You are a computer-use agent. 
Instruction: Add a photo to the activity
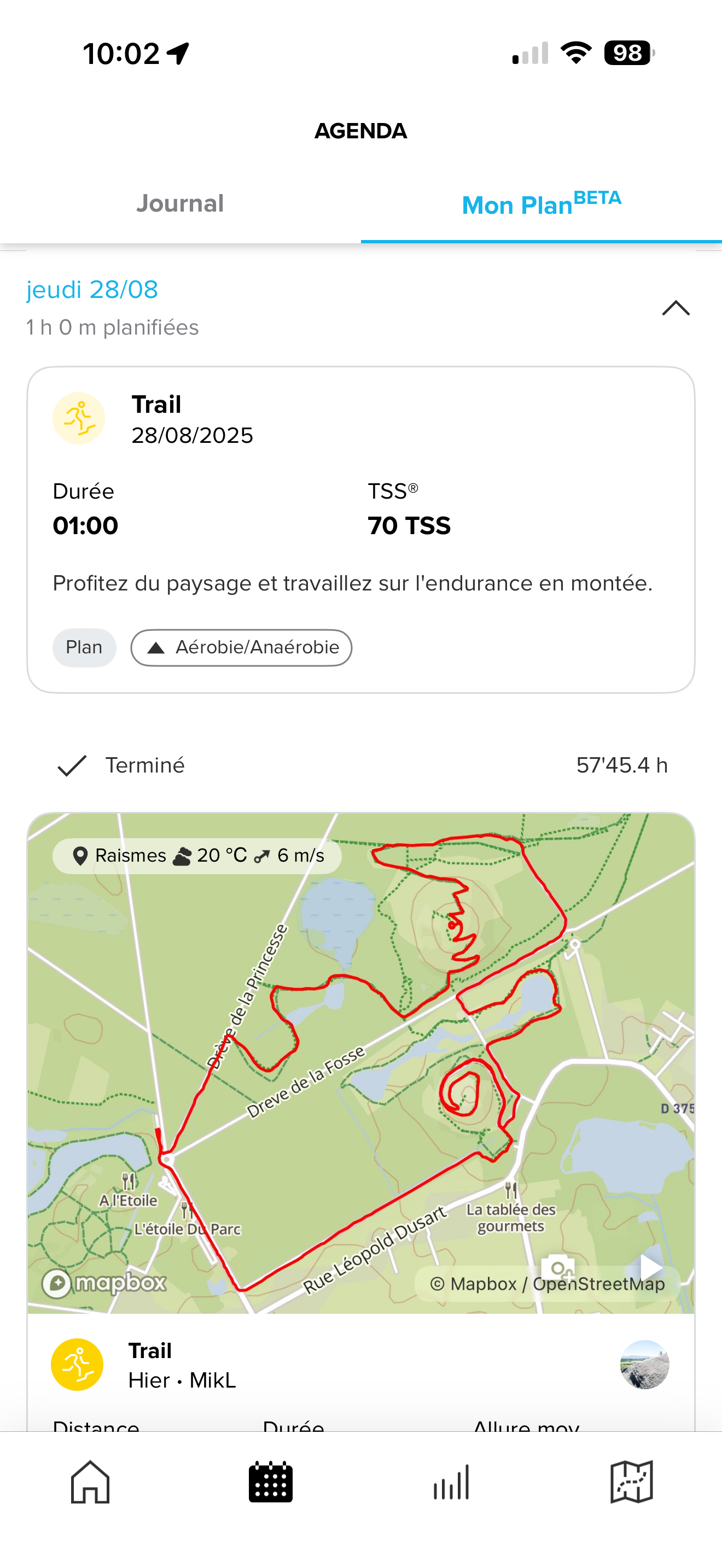pos(560,1268)
